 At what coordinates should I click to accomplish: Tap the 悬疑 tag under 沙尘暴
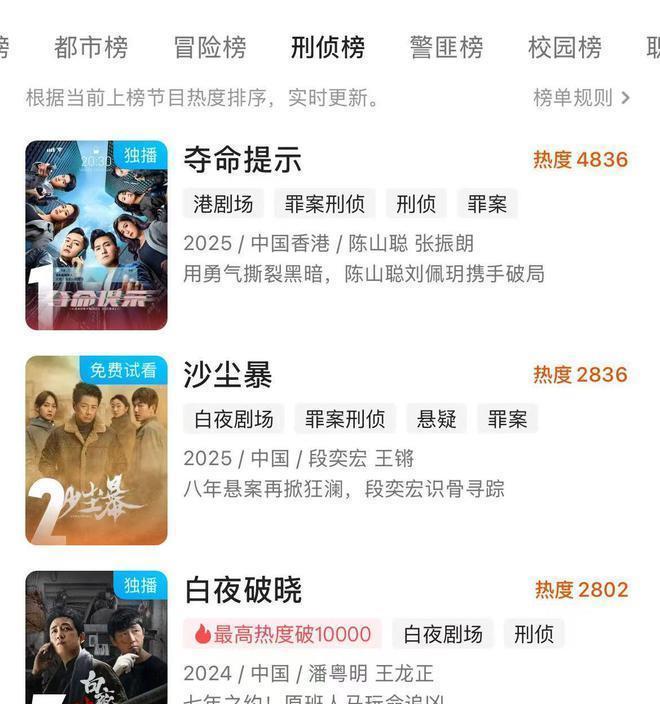tap(436, 419)
